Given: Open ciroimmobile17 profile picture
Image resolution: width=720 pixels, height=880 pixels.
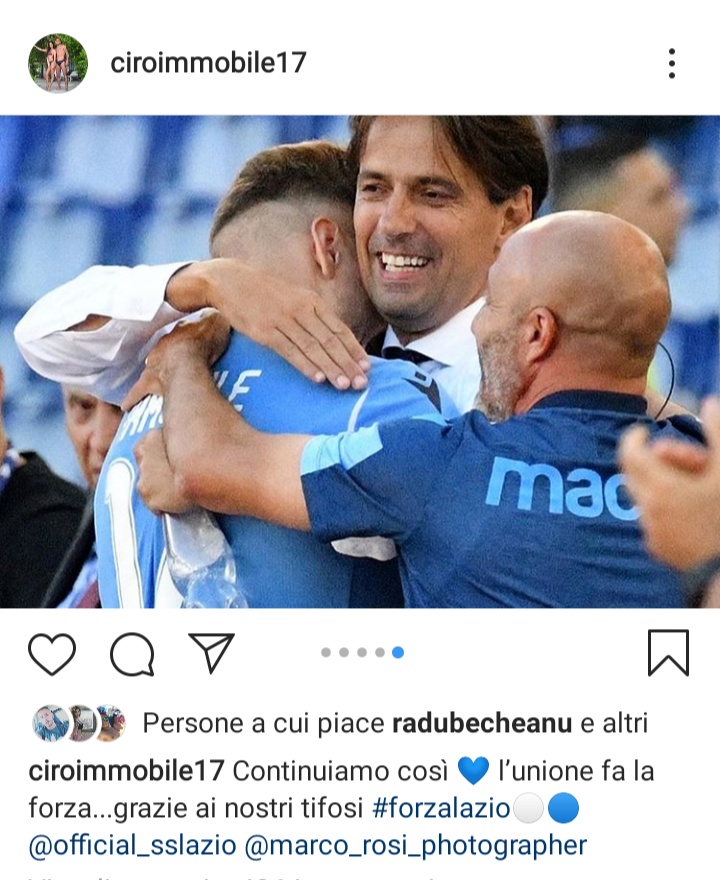Looking at the screenshot, I should click(58, 64).
